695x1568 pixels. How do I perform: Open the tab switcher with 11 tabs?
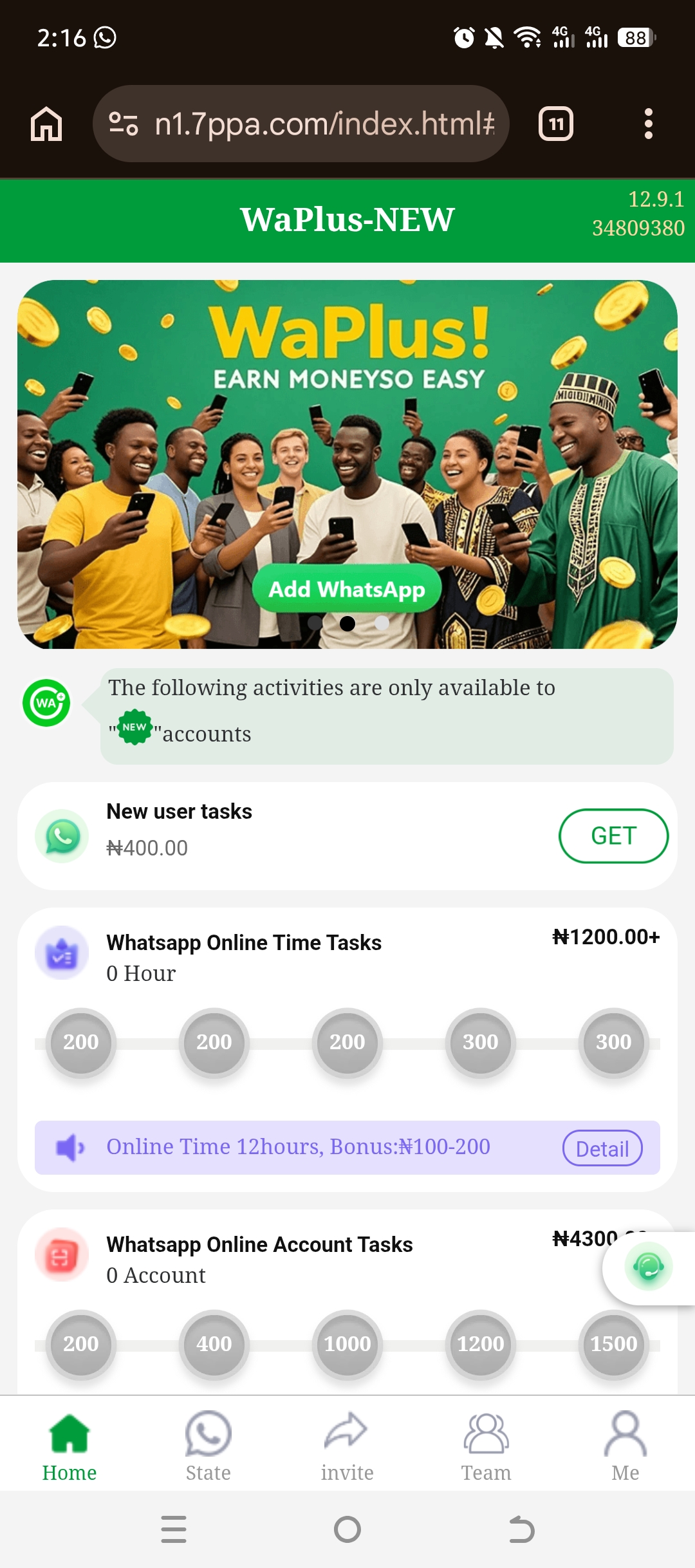point(556,124)
